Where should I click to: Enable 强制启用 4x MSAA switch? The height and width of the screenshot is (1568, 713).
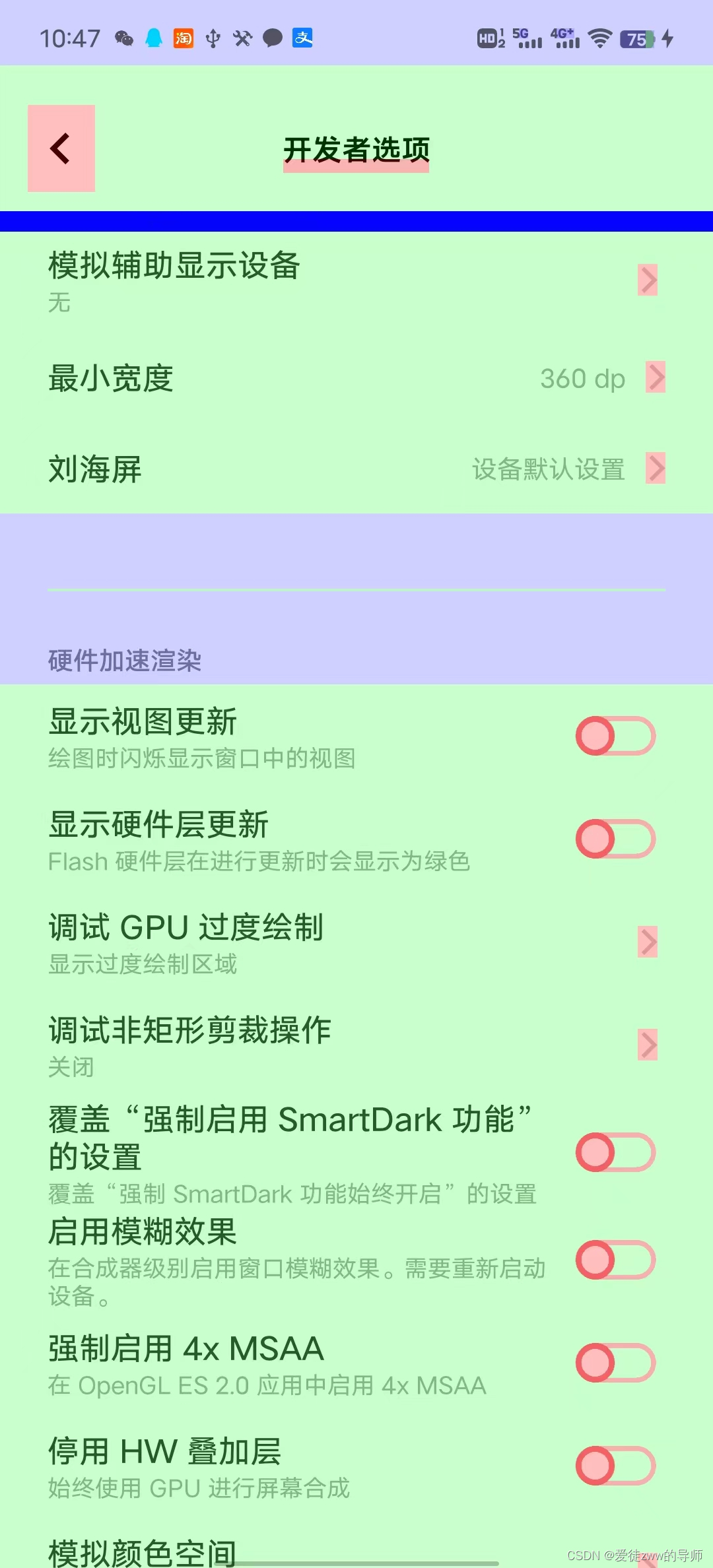(x=615, y=1363)
